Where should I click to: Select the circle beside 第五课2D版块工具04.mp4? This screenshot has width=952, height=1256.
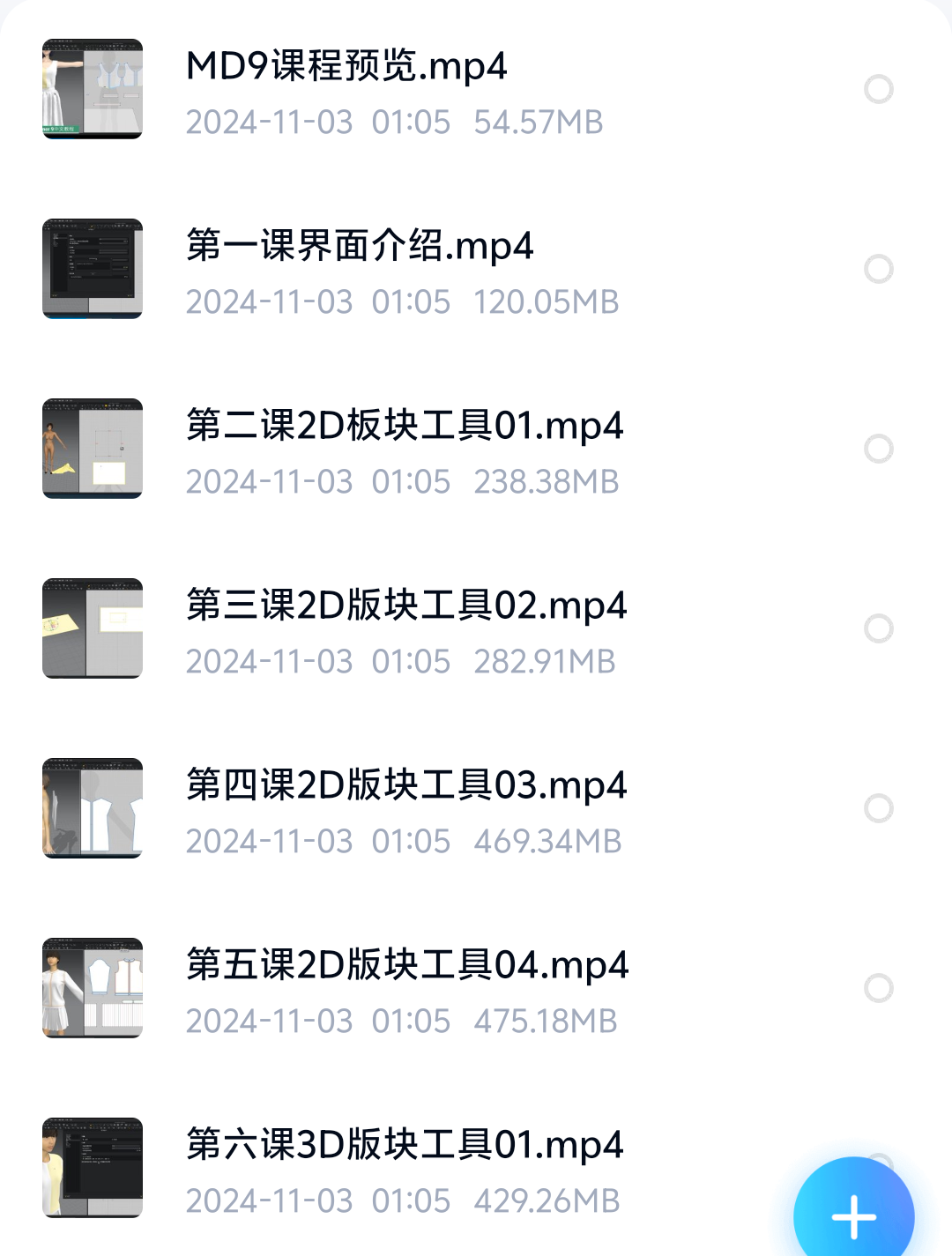(x=878, y=988)
